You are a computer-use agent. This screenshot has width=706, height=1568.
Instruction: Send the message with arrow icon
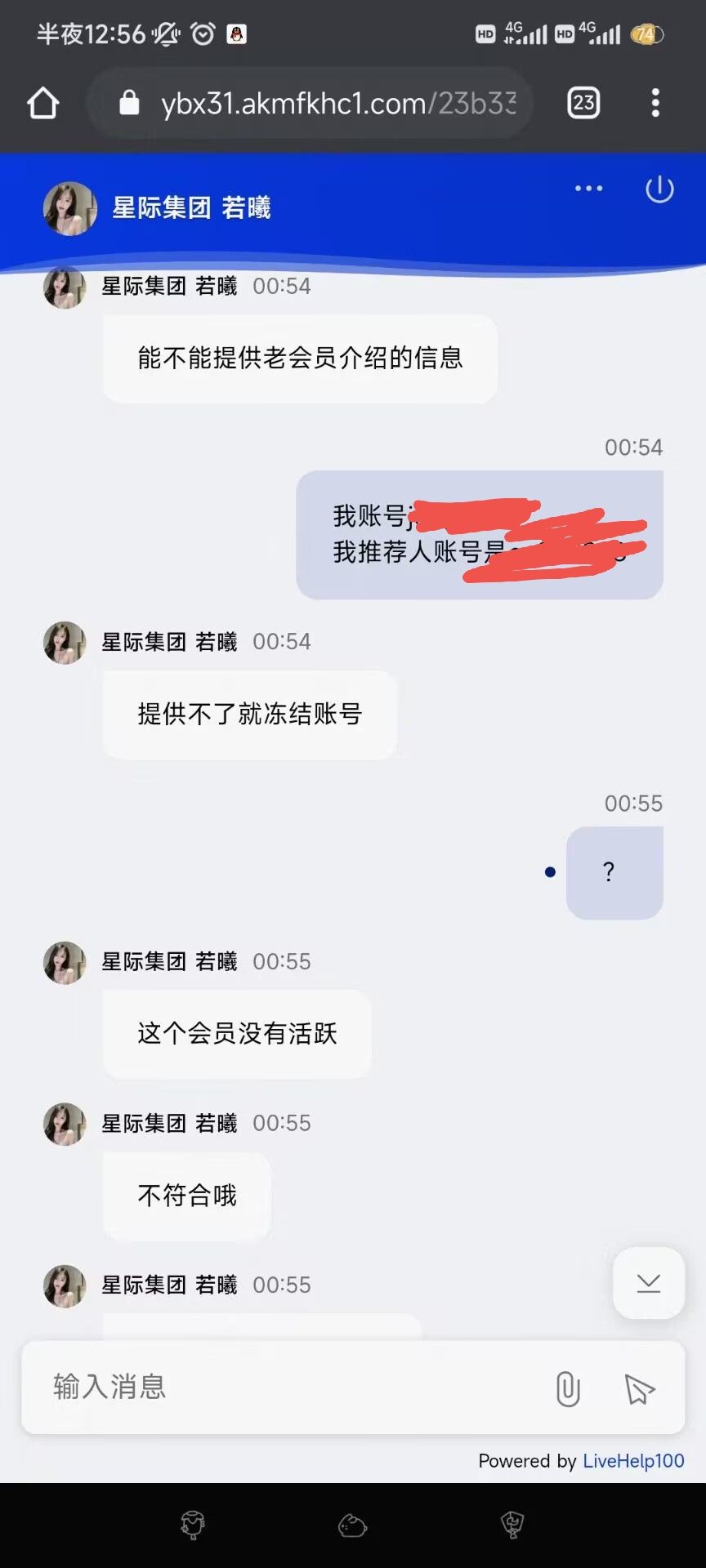(x=640, y=1388)
